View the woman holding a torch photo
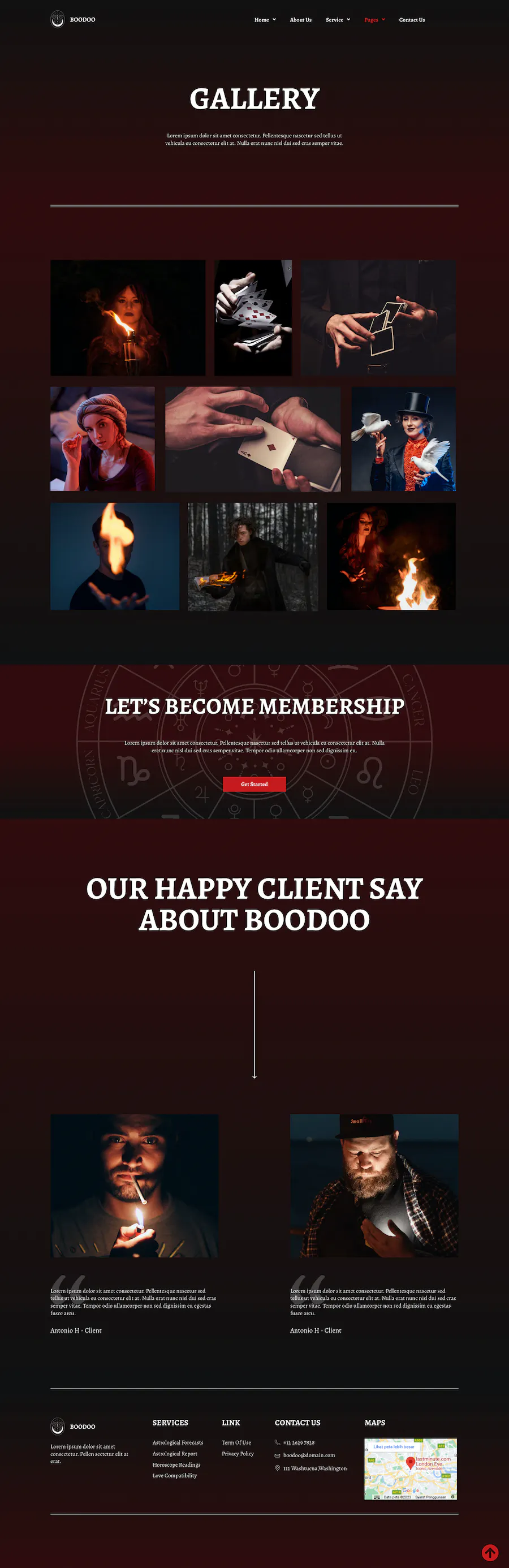The height and width of the screenshot is (1568, 509). [128, 318]
